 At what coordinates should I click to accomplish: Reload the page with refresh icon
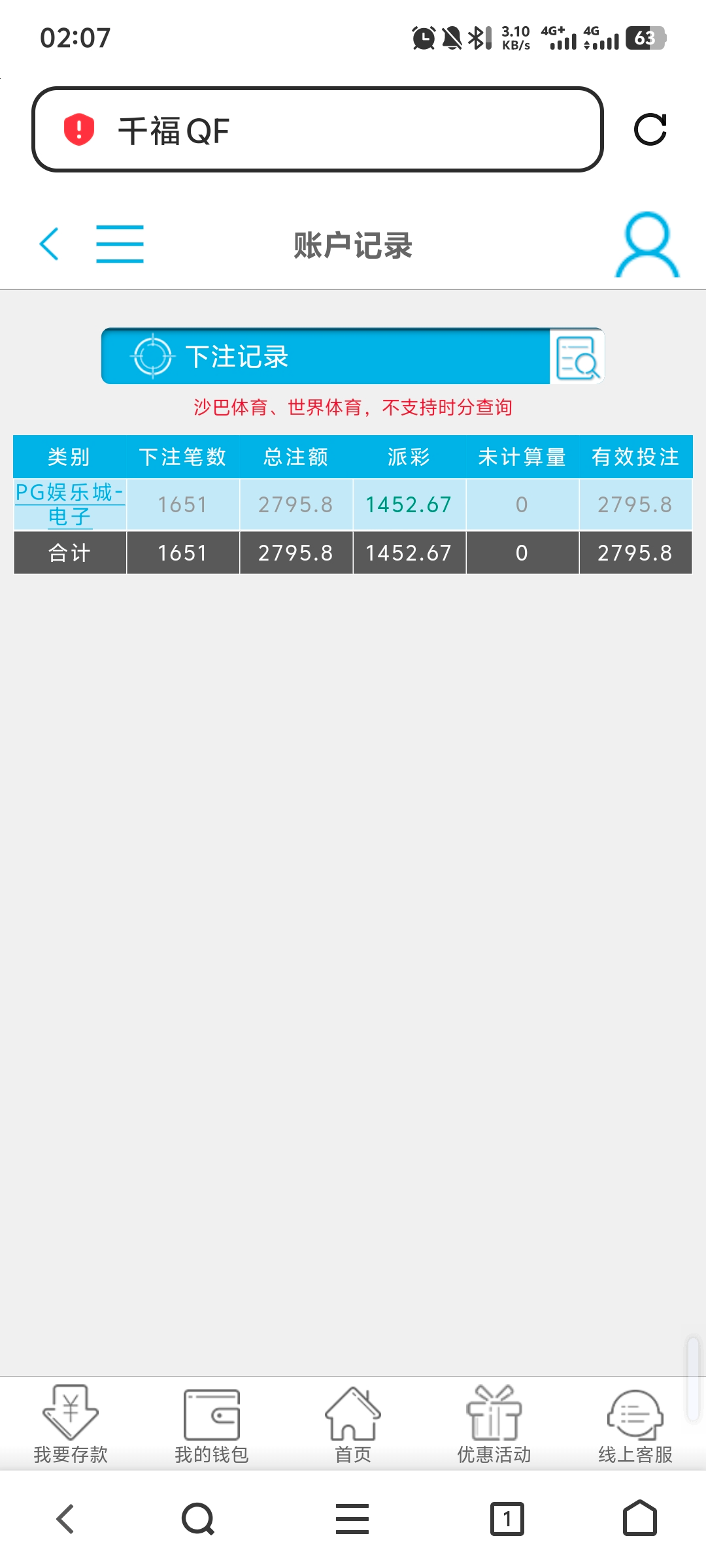tap(652, 129)
